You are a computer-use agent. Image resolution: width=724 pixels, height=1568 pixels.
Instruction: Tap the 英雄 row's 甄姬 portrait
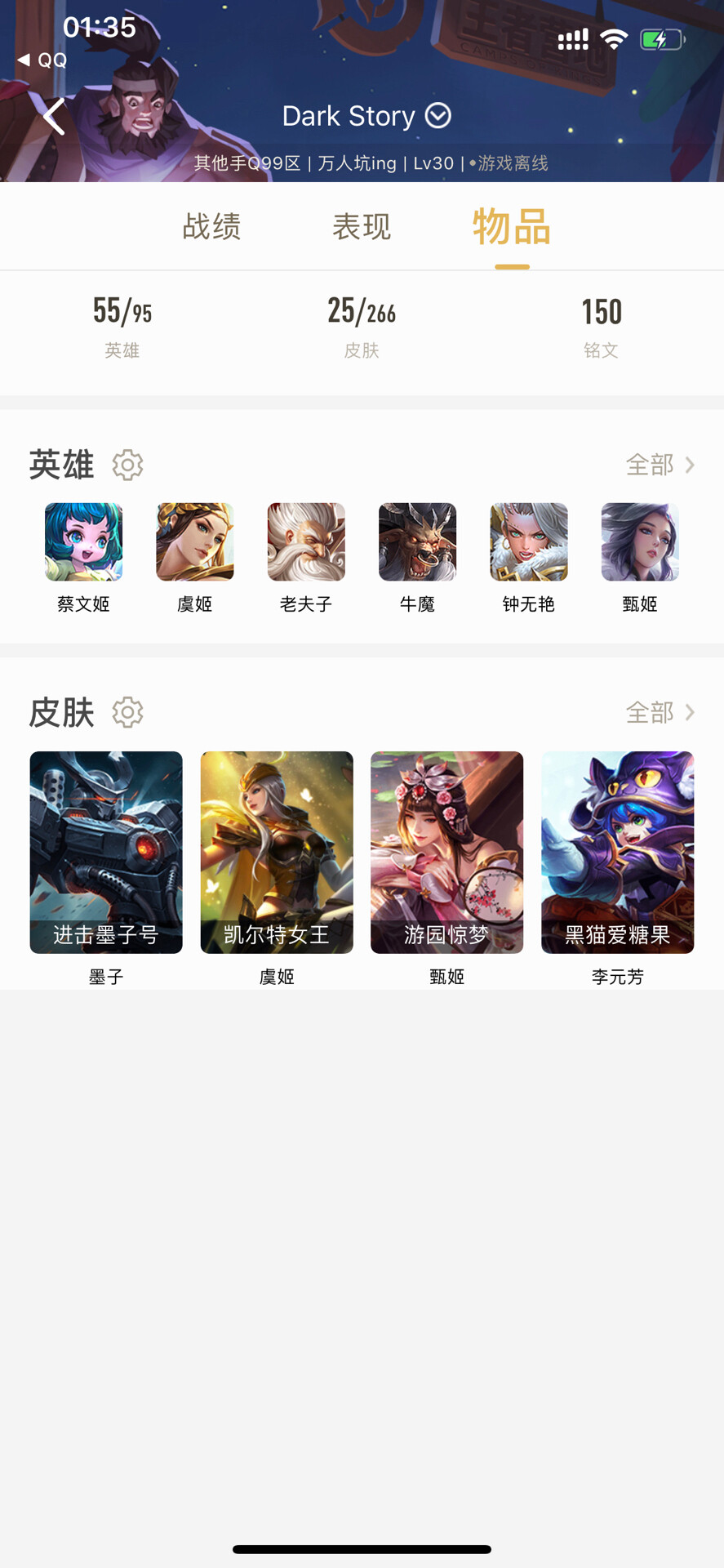[x=640, y=542]
